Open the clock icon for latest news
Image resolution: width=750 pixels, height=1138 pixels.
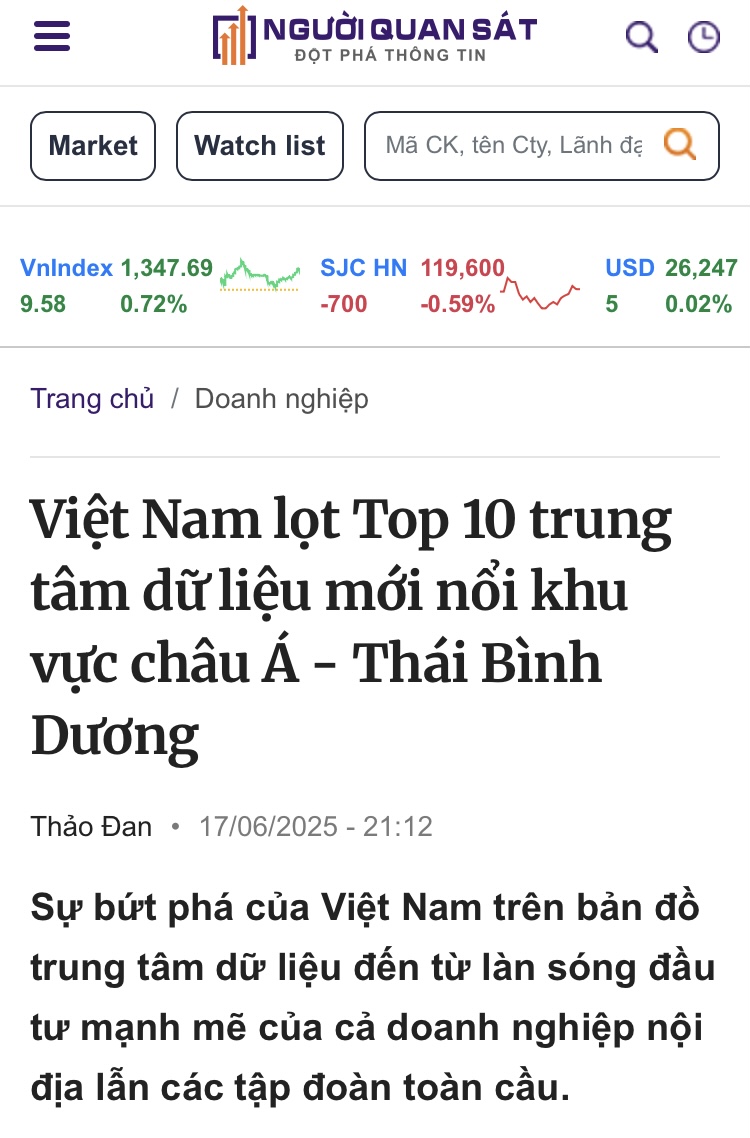[x=704, y=38]
